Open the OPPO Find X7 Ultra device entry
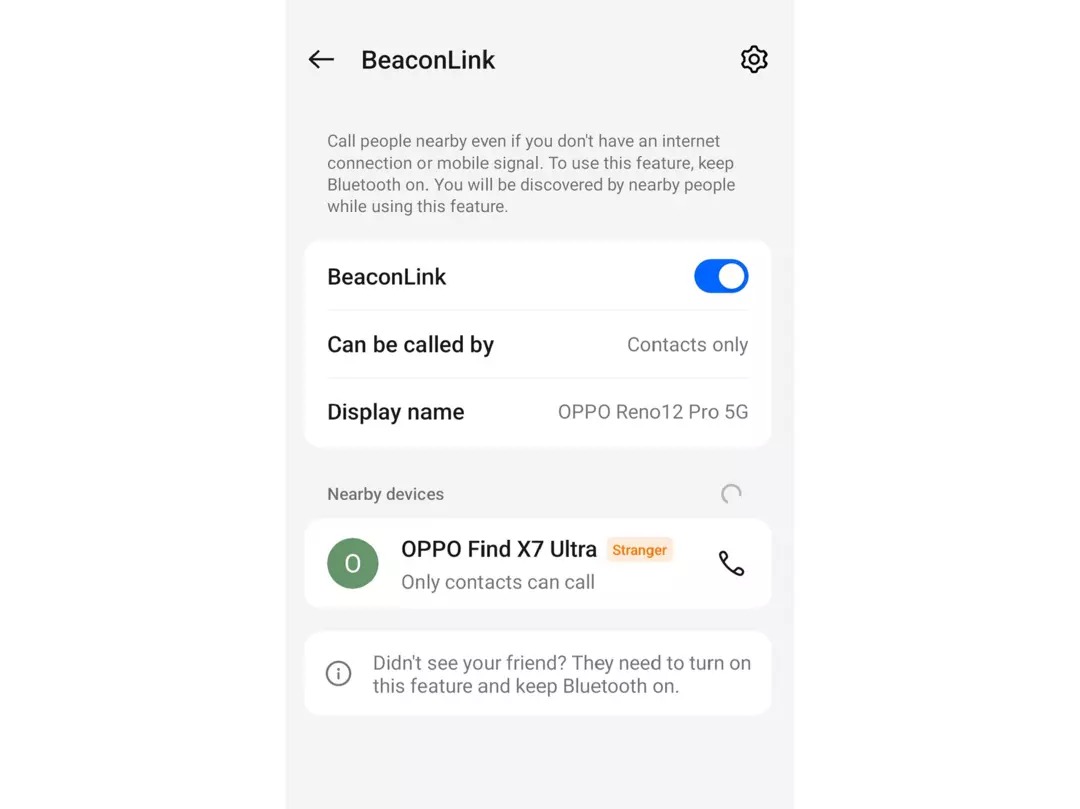 (x=500, y=564)
